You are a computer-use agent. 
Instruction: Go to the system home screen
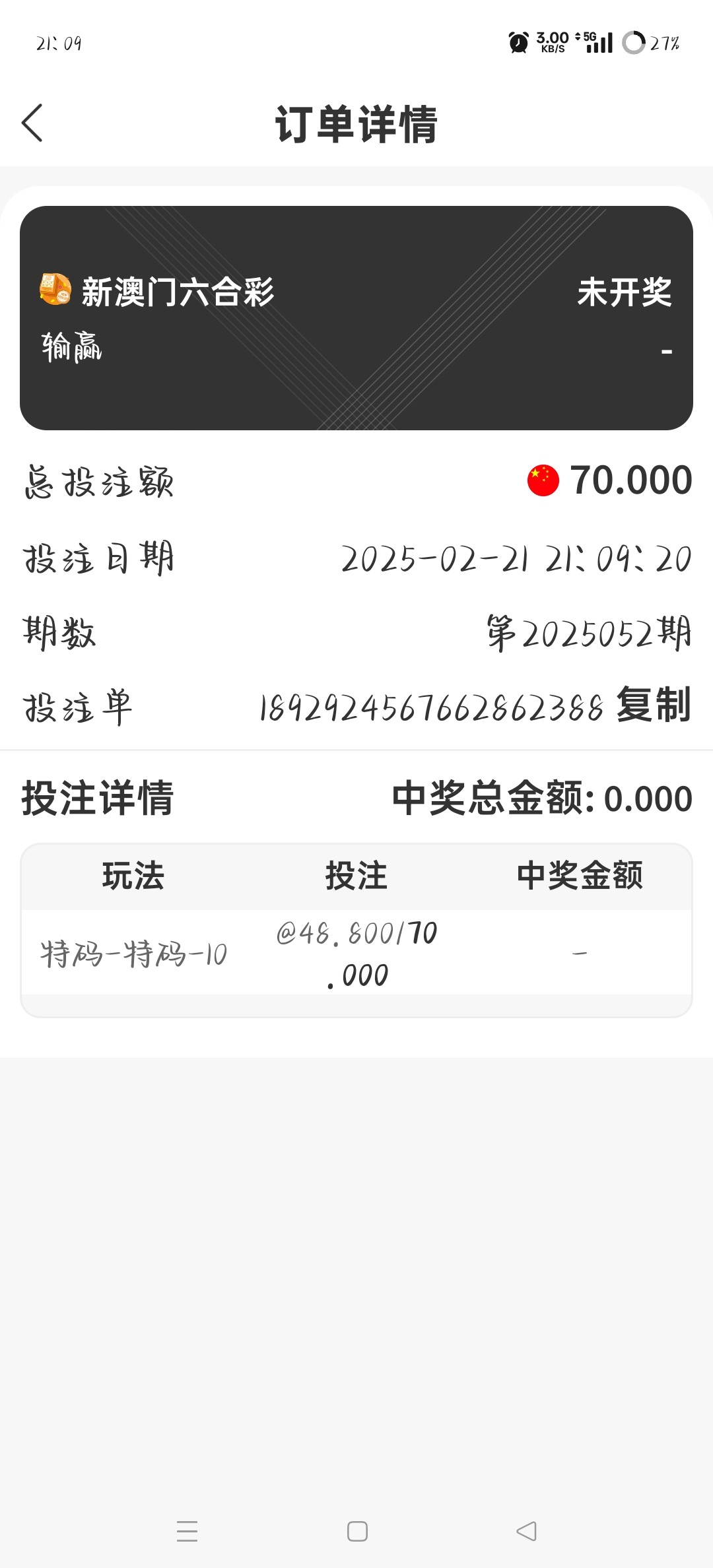[357, 1531]
